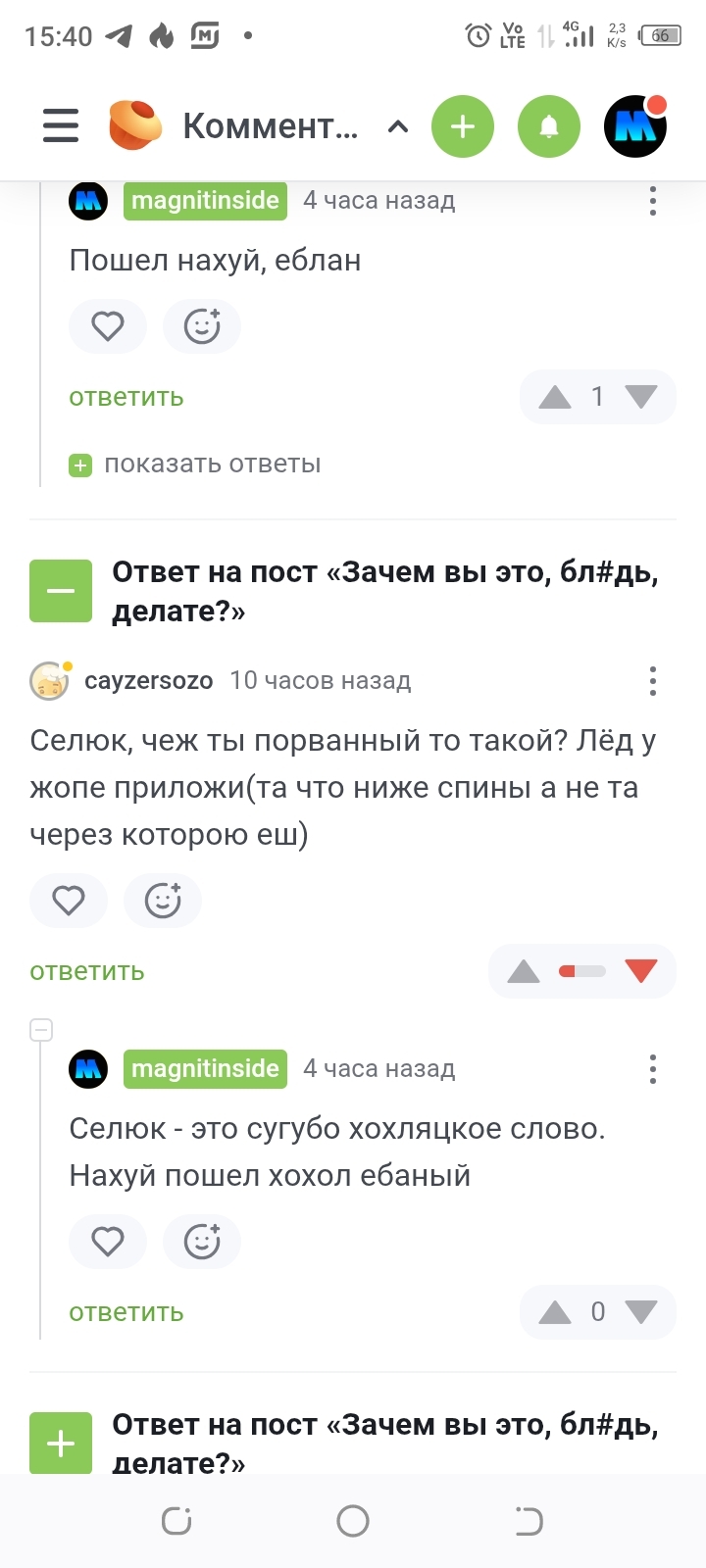Open the hamburger menu

[60, 126]
